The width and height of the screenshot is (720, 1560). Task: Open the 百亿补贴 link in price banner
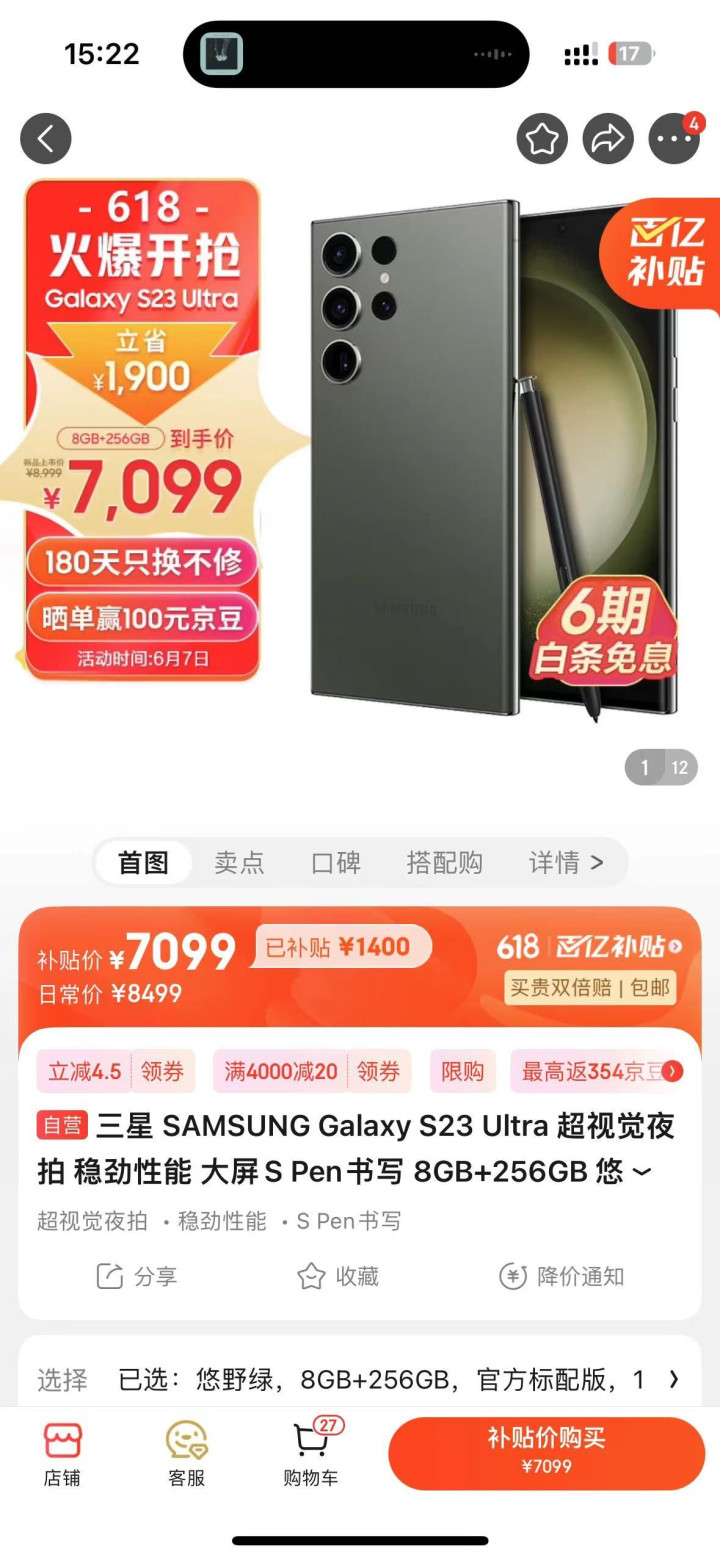590,946
